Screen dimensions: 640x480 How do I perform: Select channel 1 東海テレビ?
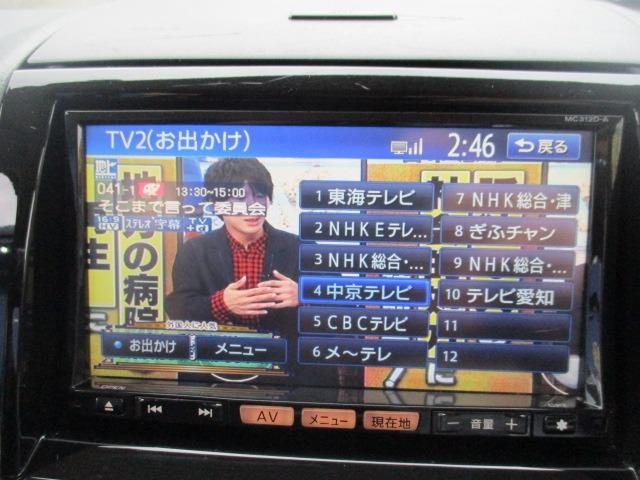click(x=365, y=197)
